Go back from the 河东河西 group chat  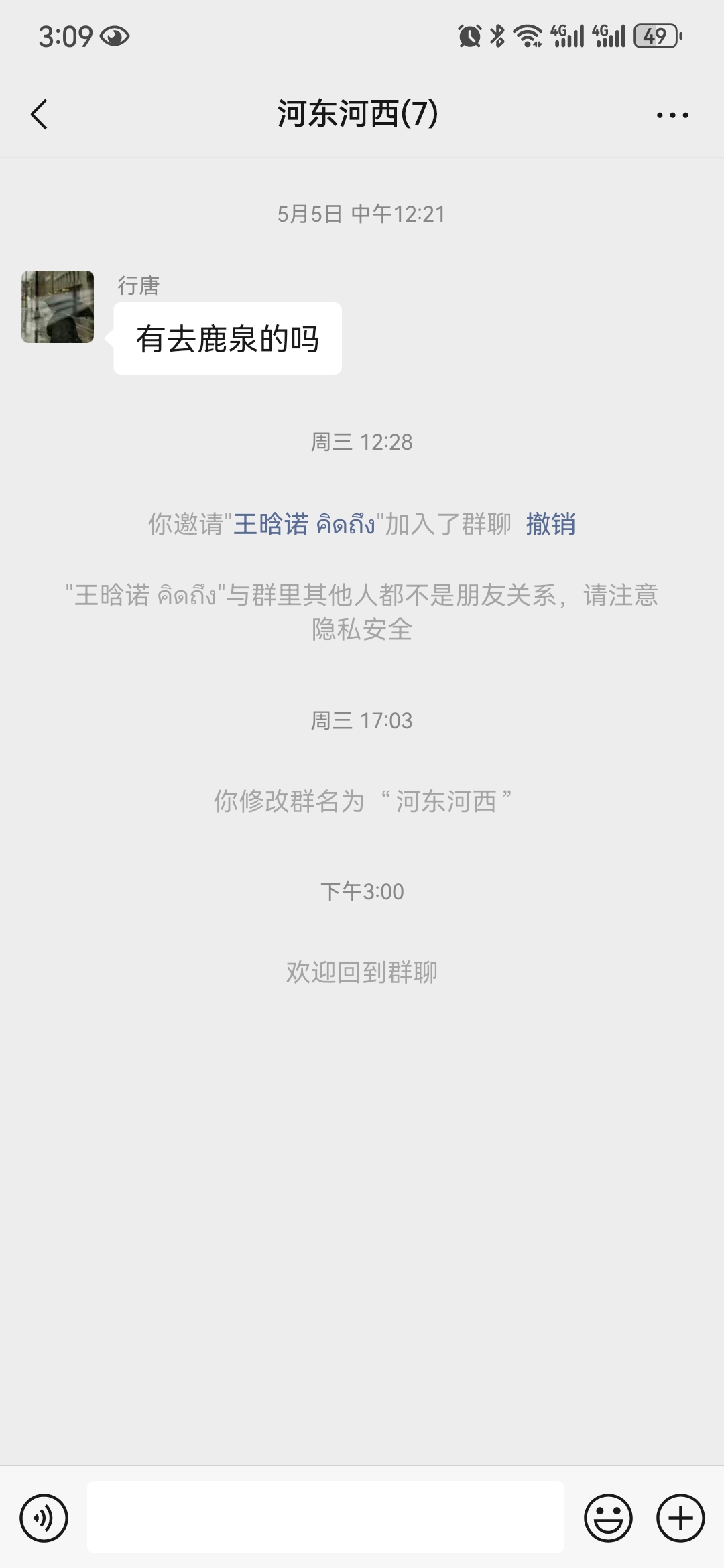(40, 114)
